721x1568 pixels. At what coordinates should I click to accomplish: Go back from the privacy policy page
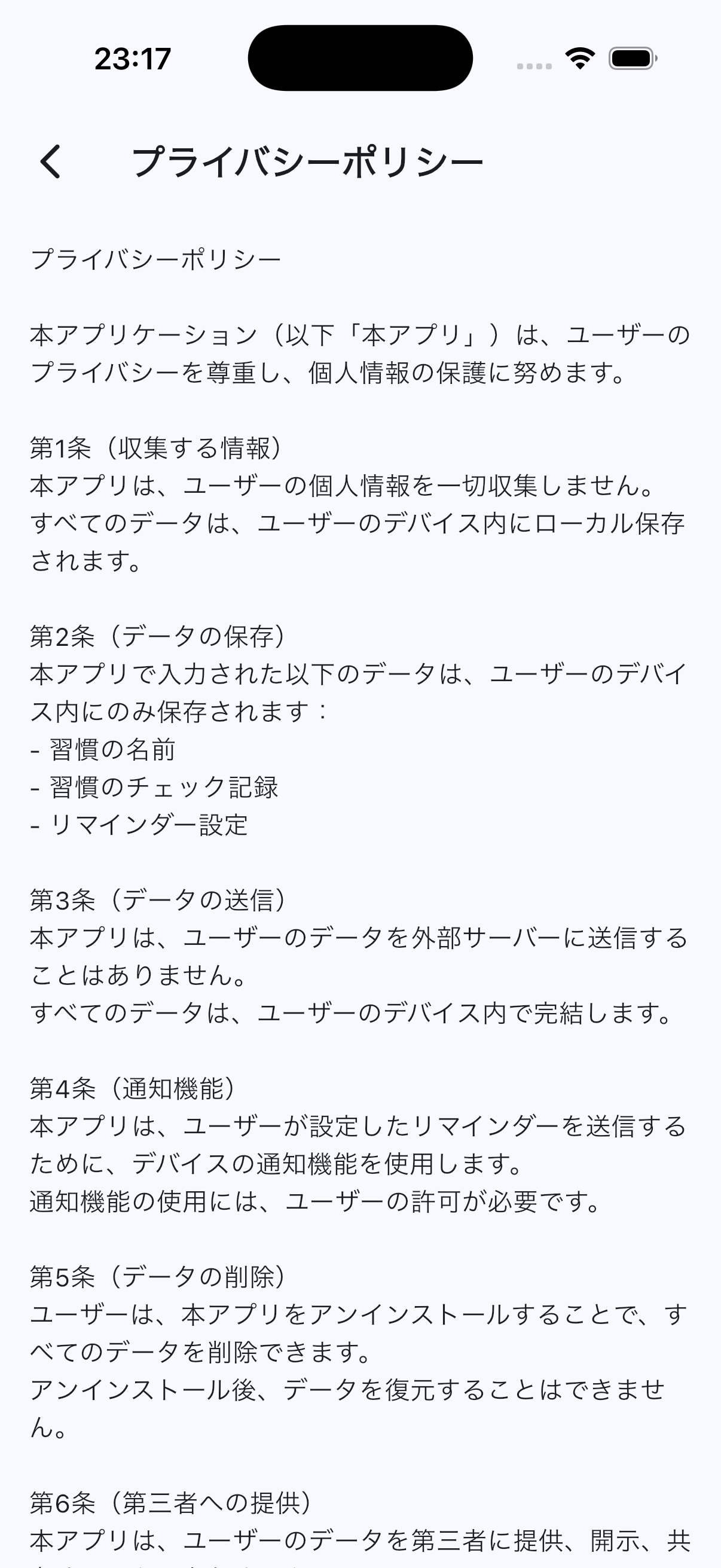point(51,162)
